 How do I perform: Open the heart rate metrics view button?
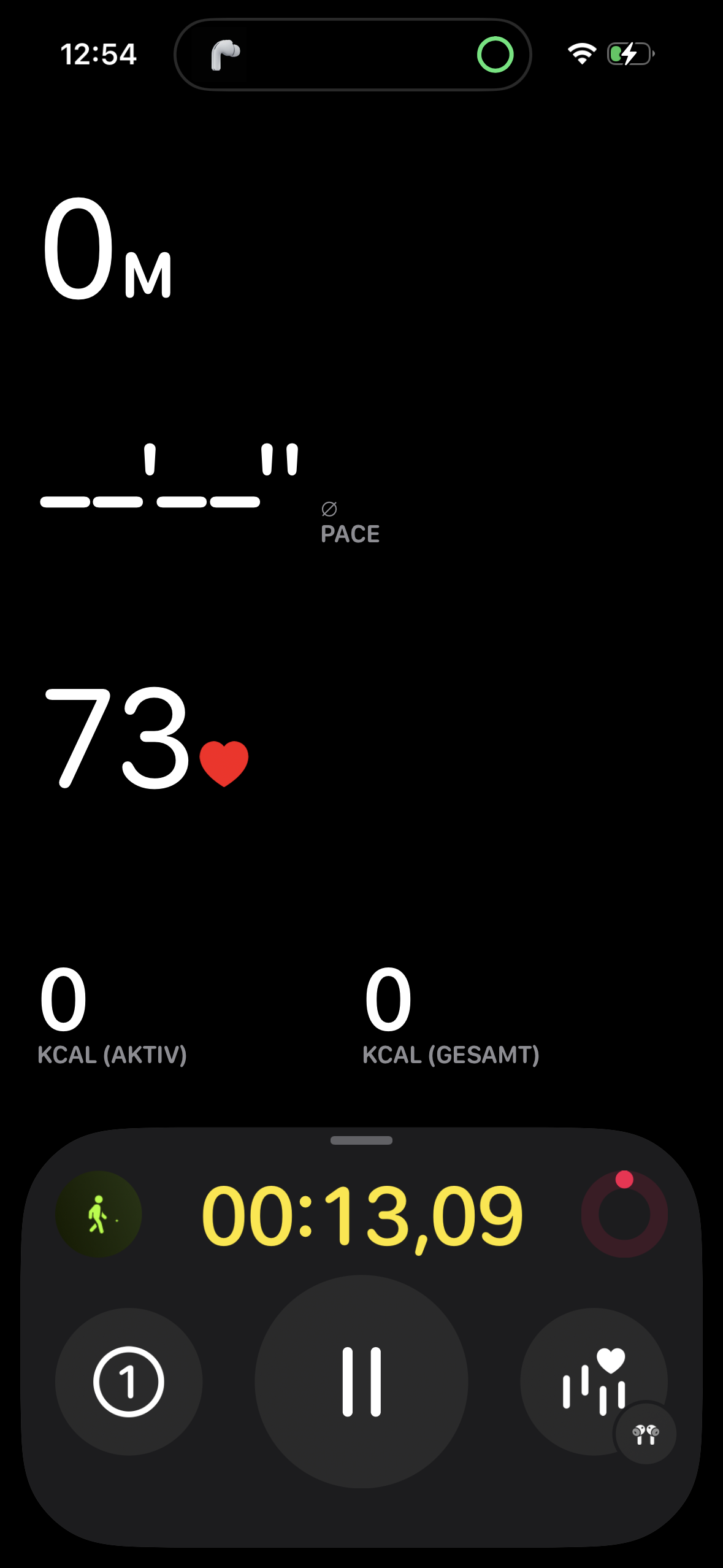593,1382
